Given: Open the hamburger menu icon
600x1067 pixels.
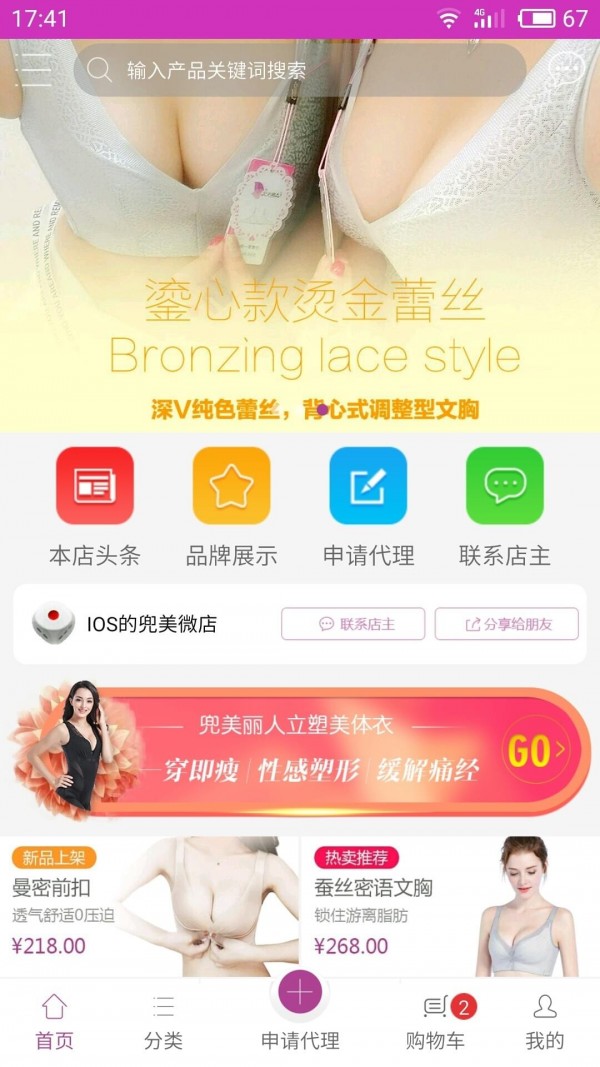Looking at the screenshot, I should coord(33,70).
